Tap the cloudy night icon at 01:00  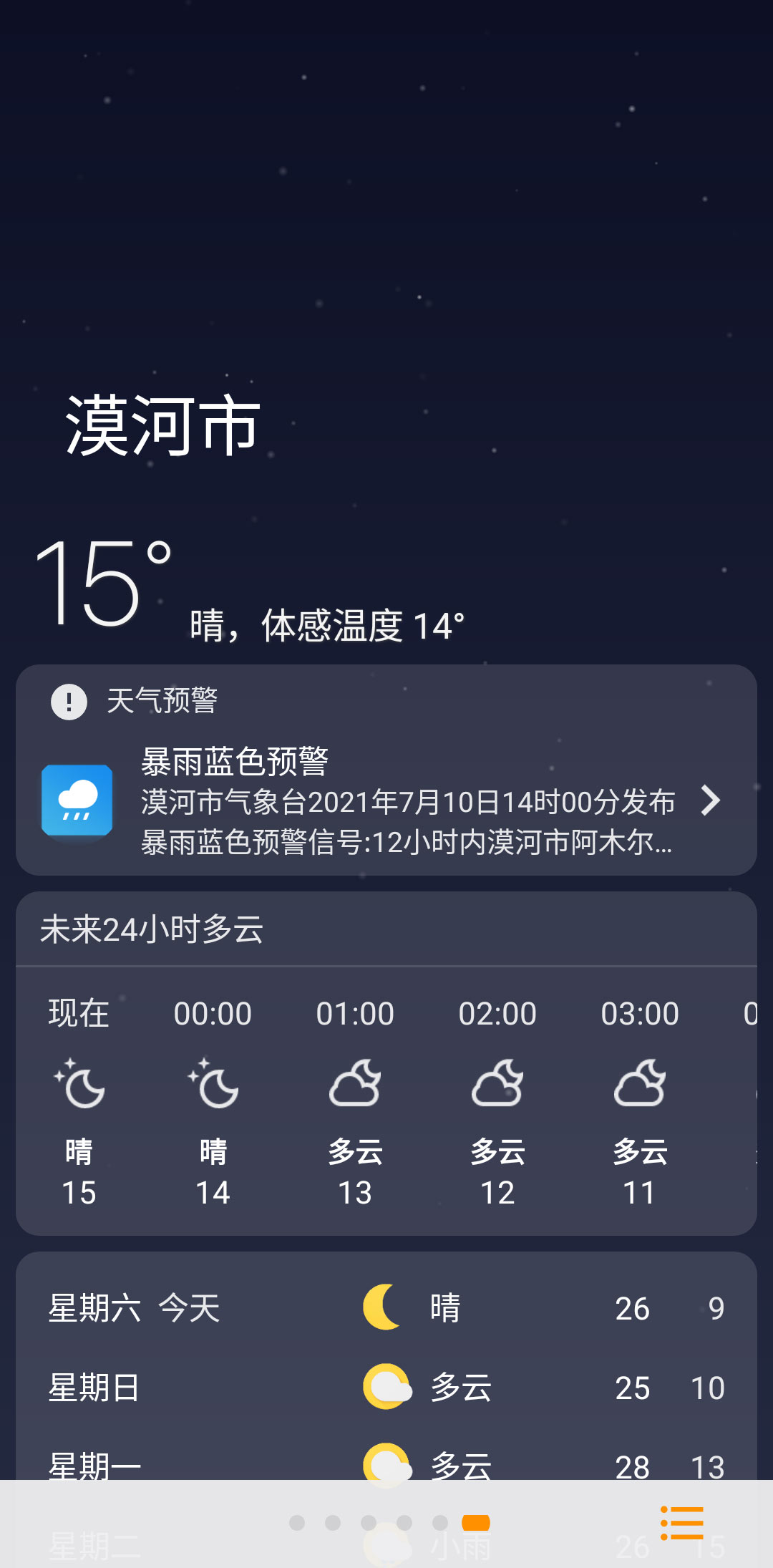[356, 1083]
